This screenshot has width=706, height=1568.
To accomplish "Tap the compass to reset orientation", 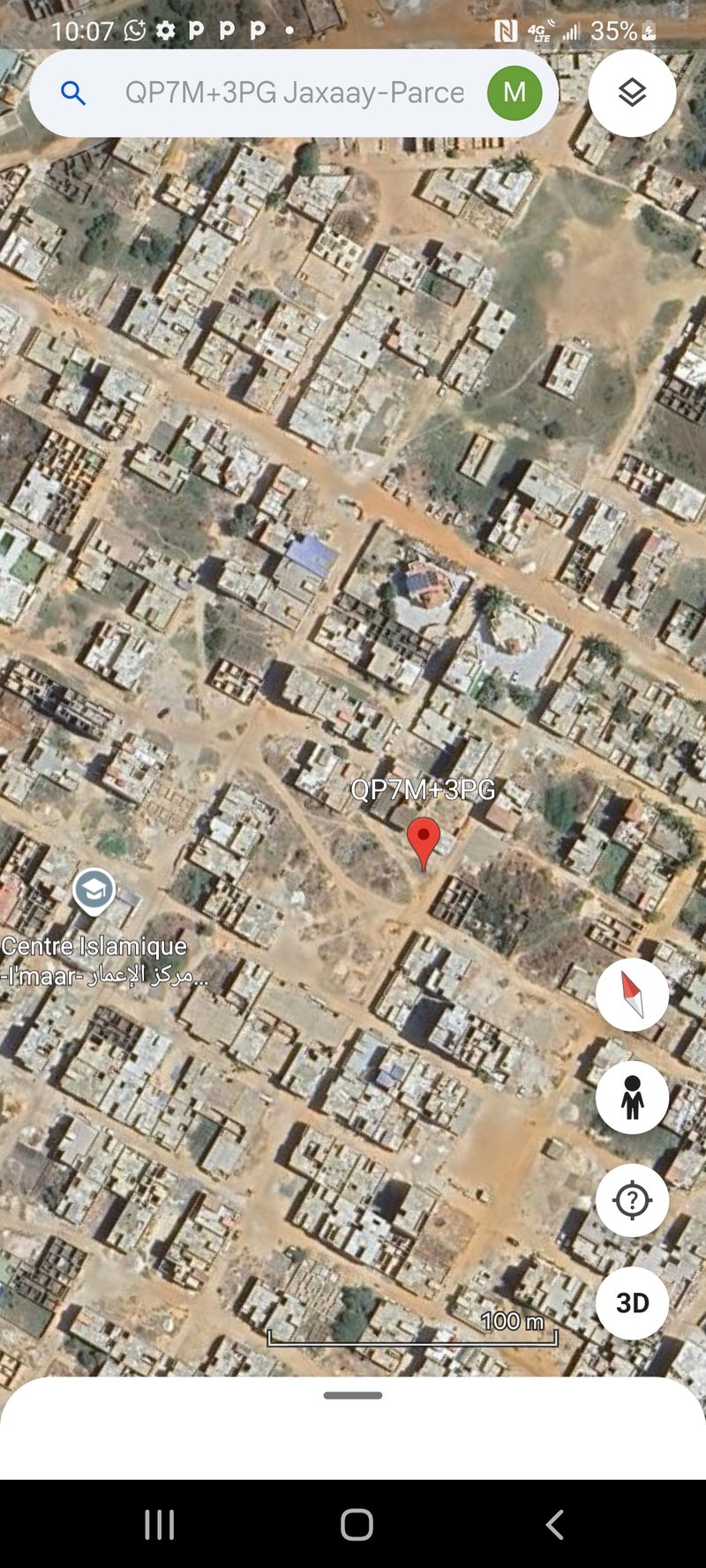I will pyautogui.click(x=632, y=995).
